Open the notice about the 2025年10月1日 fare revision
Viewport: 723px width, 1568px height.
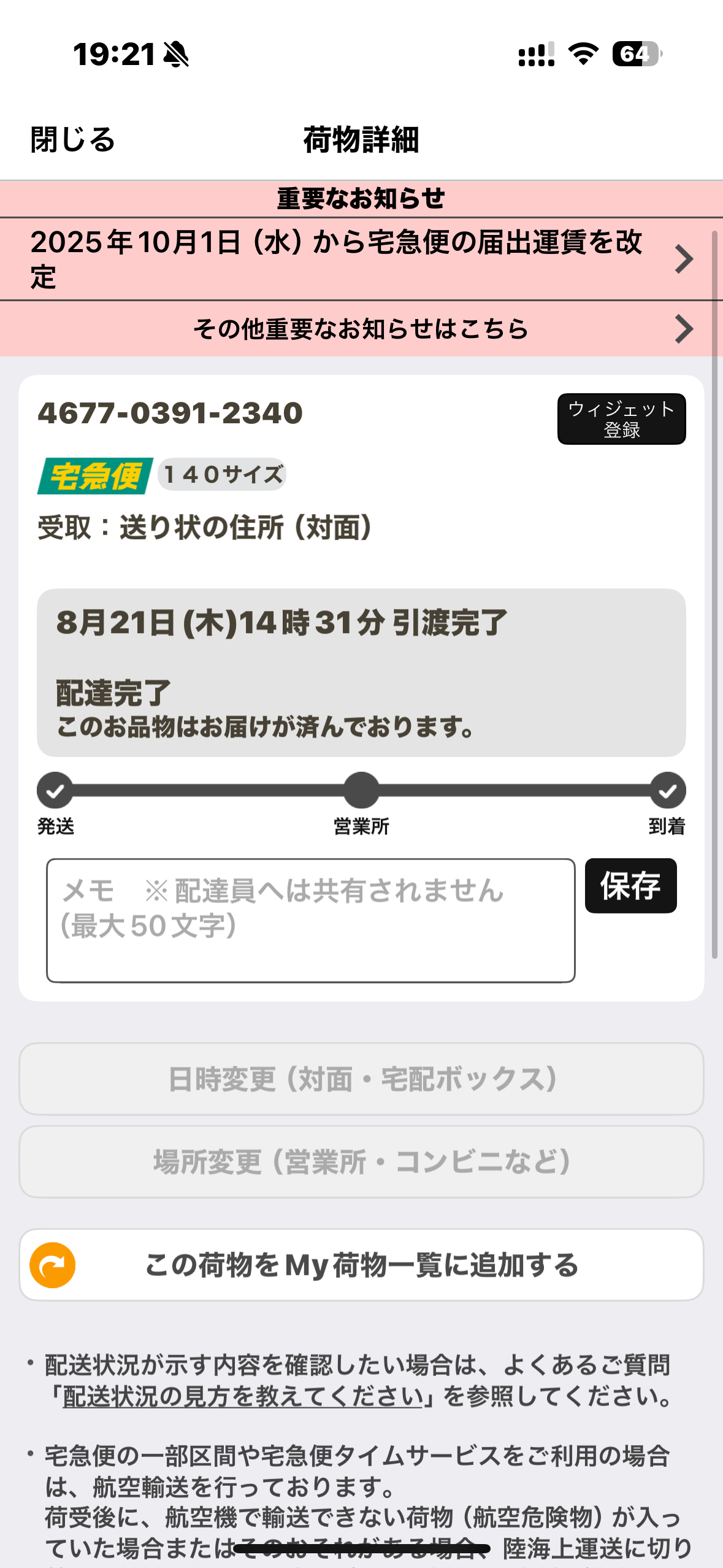361,259
